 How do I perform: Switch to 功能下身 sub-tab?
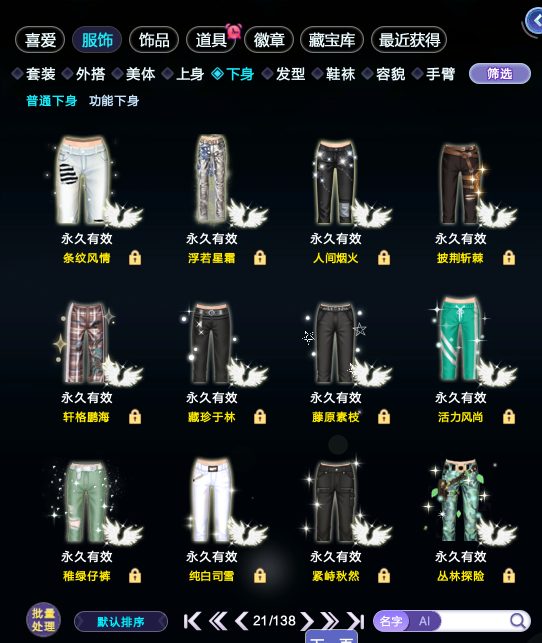click(114, 101)
